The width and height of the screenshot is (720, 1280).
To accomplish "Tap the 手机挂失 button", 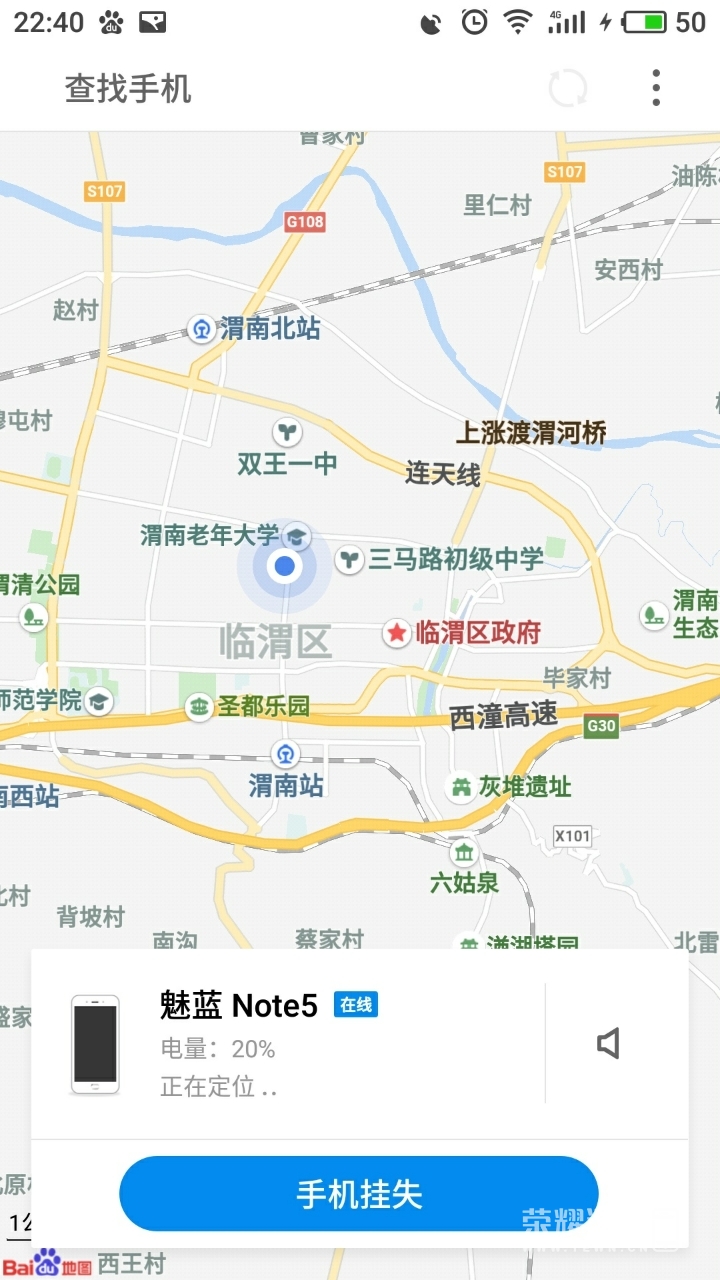I will [358, 1194].
